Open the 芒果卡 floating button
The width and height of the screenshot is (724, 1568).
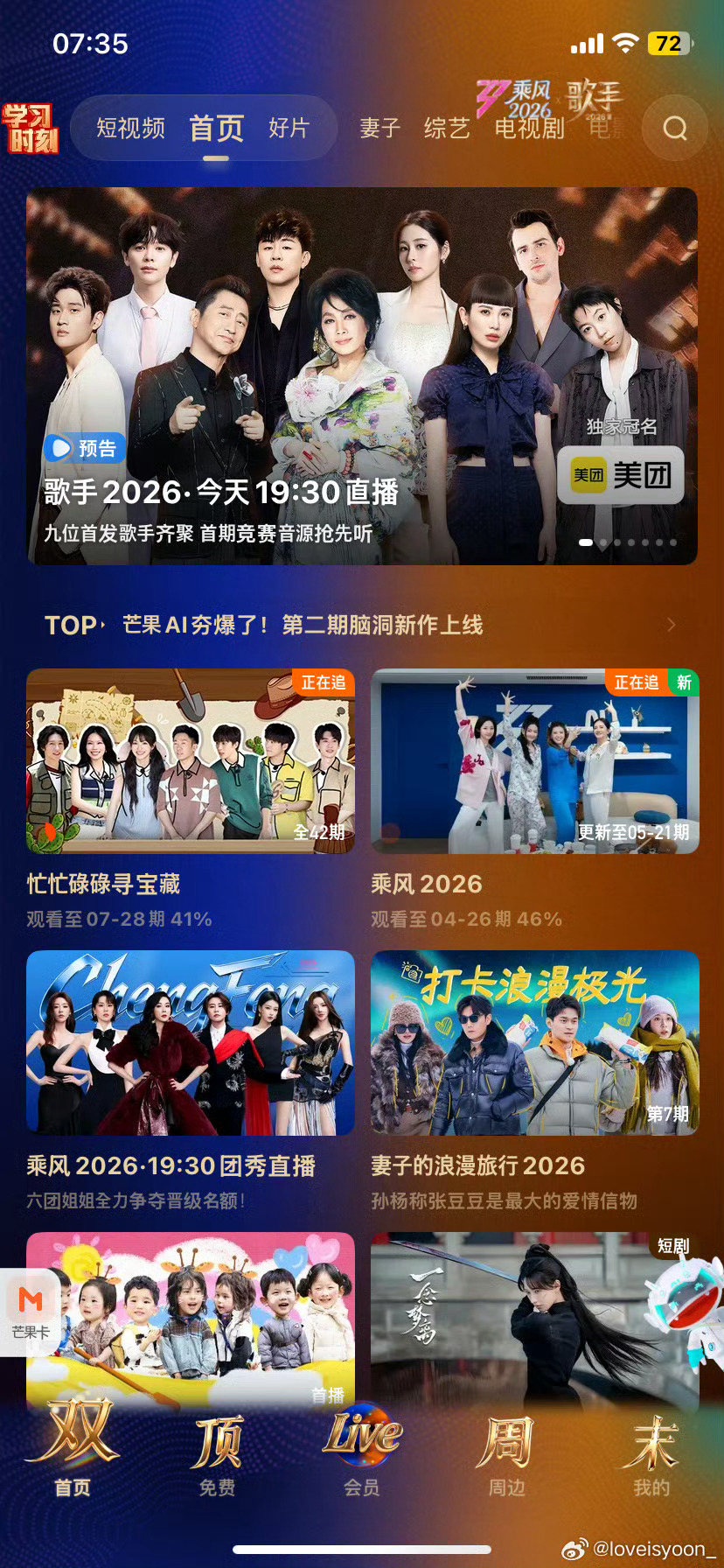pyautogui.click(x=30, y=1312)
